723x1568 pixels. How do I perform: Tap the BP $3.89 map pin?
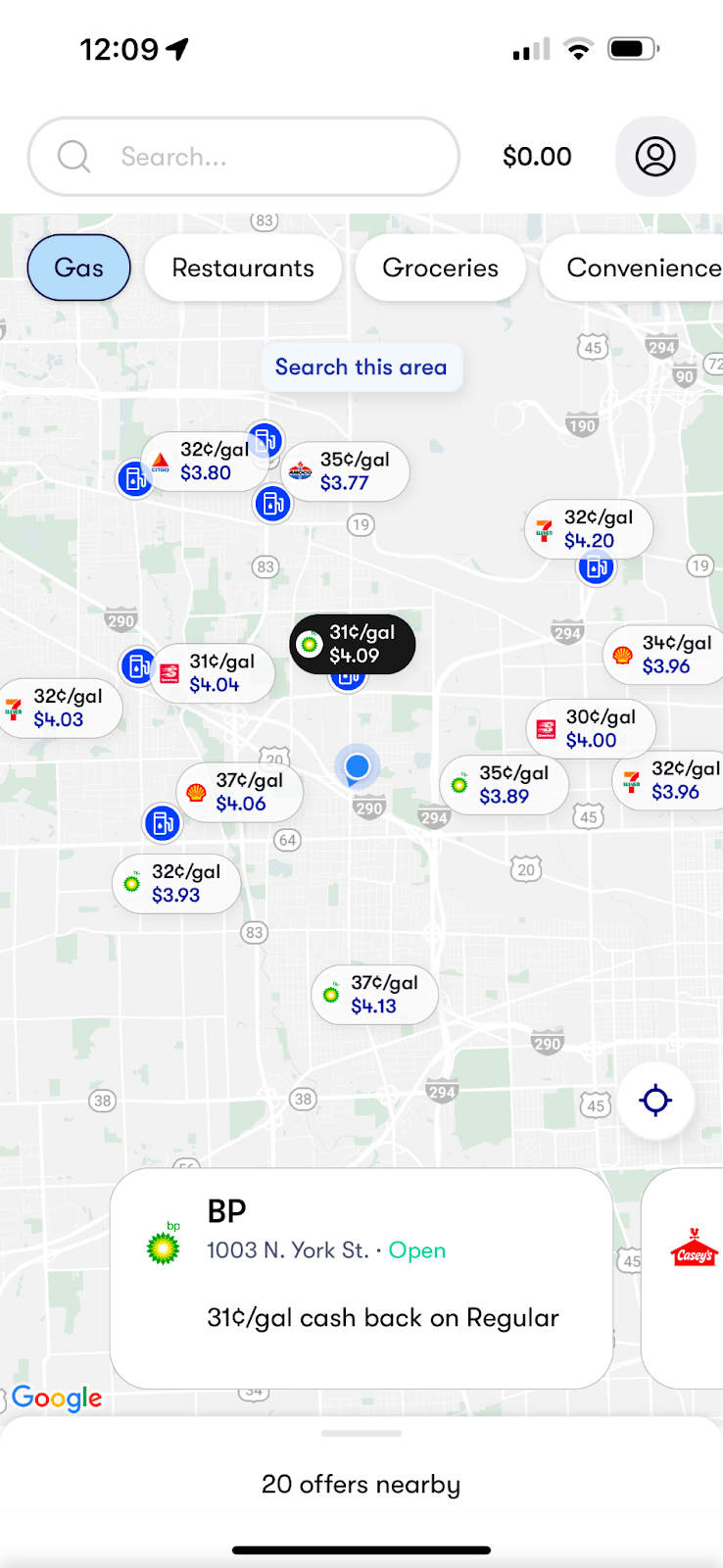pyautogui.click(x=504, y=785)
